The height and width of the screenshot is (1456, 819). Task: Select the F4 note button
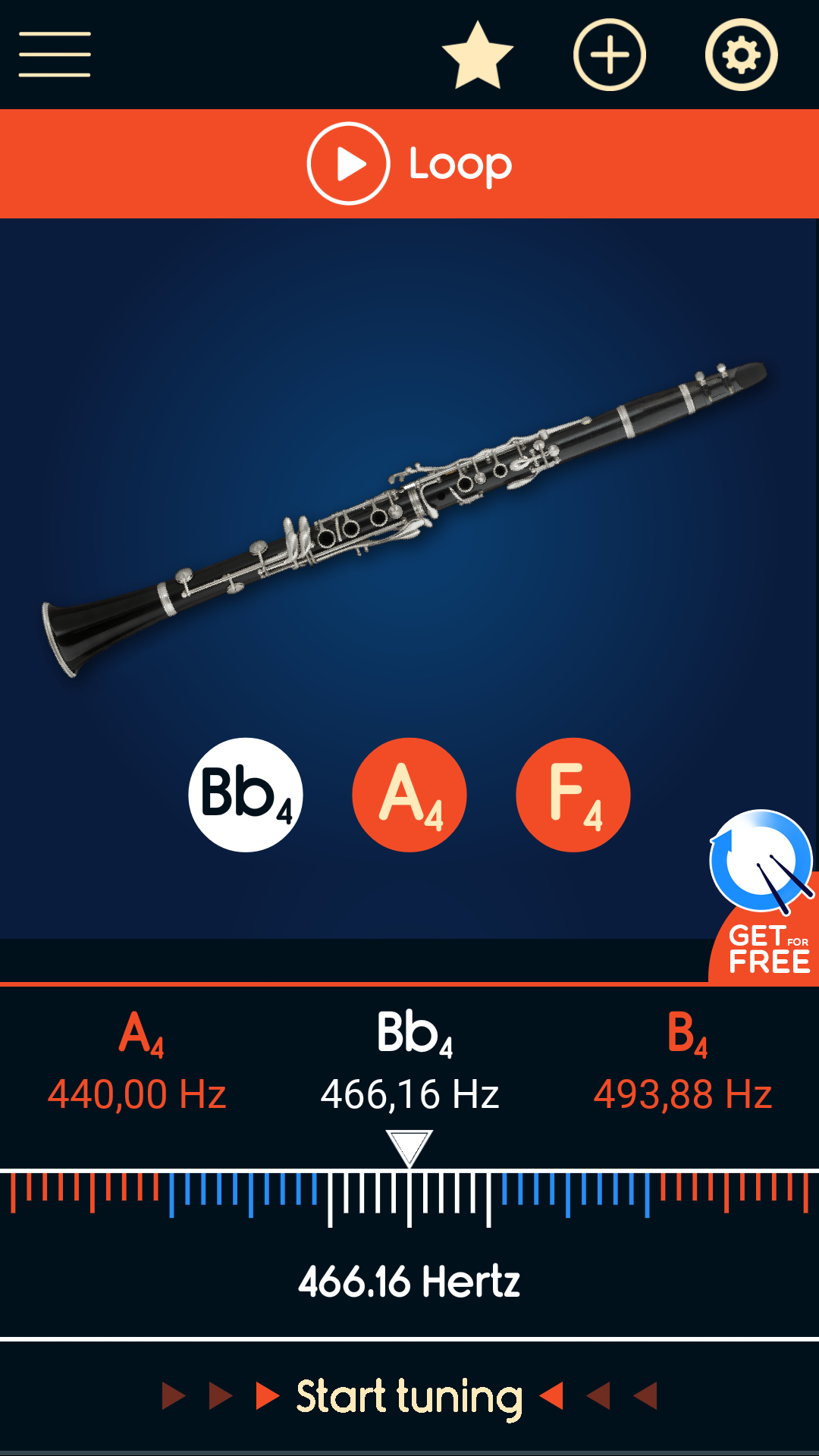tap(573, 795)
